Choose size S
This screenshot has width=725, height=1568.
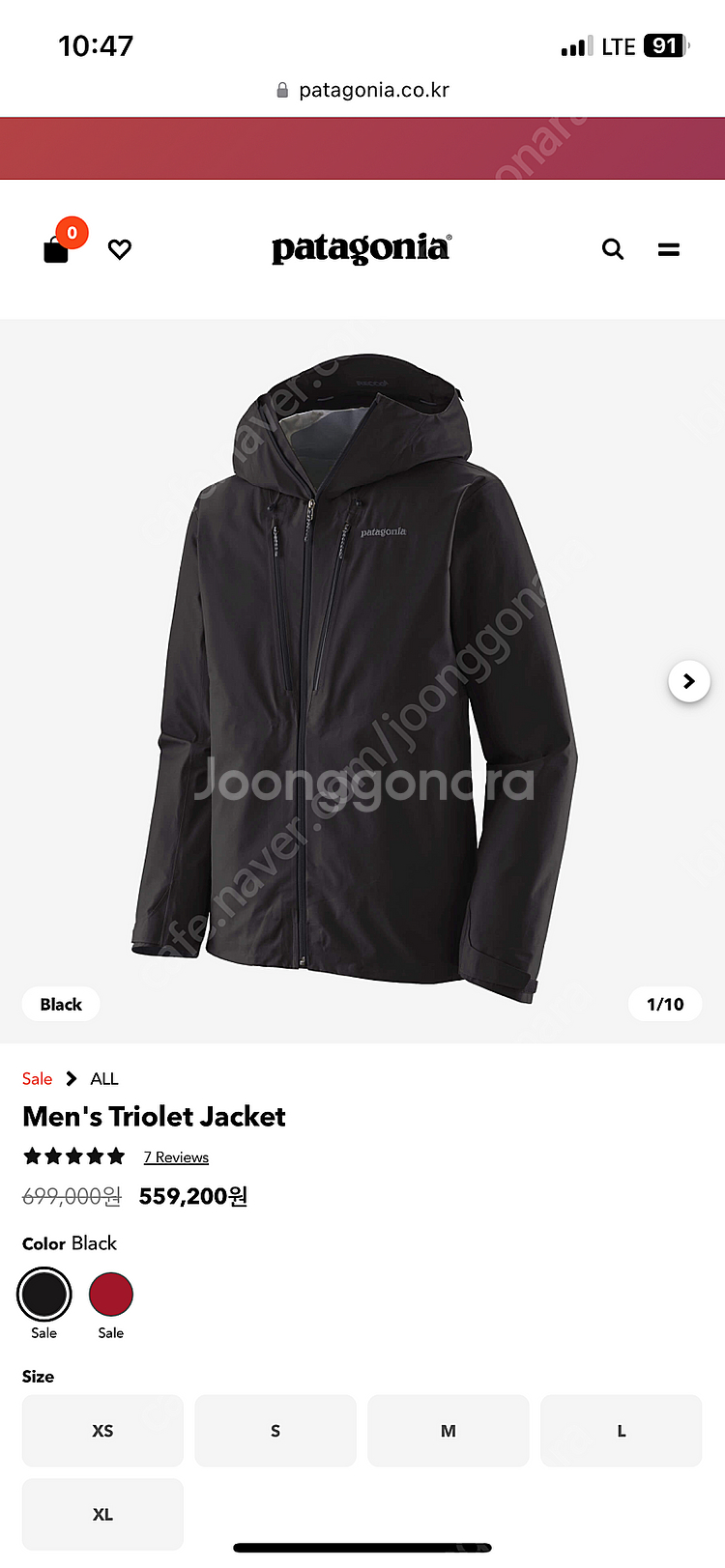(275, 1431)
